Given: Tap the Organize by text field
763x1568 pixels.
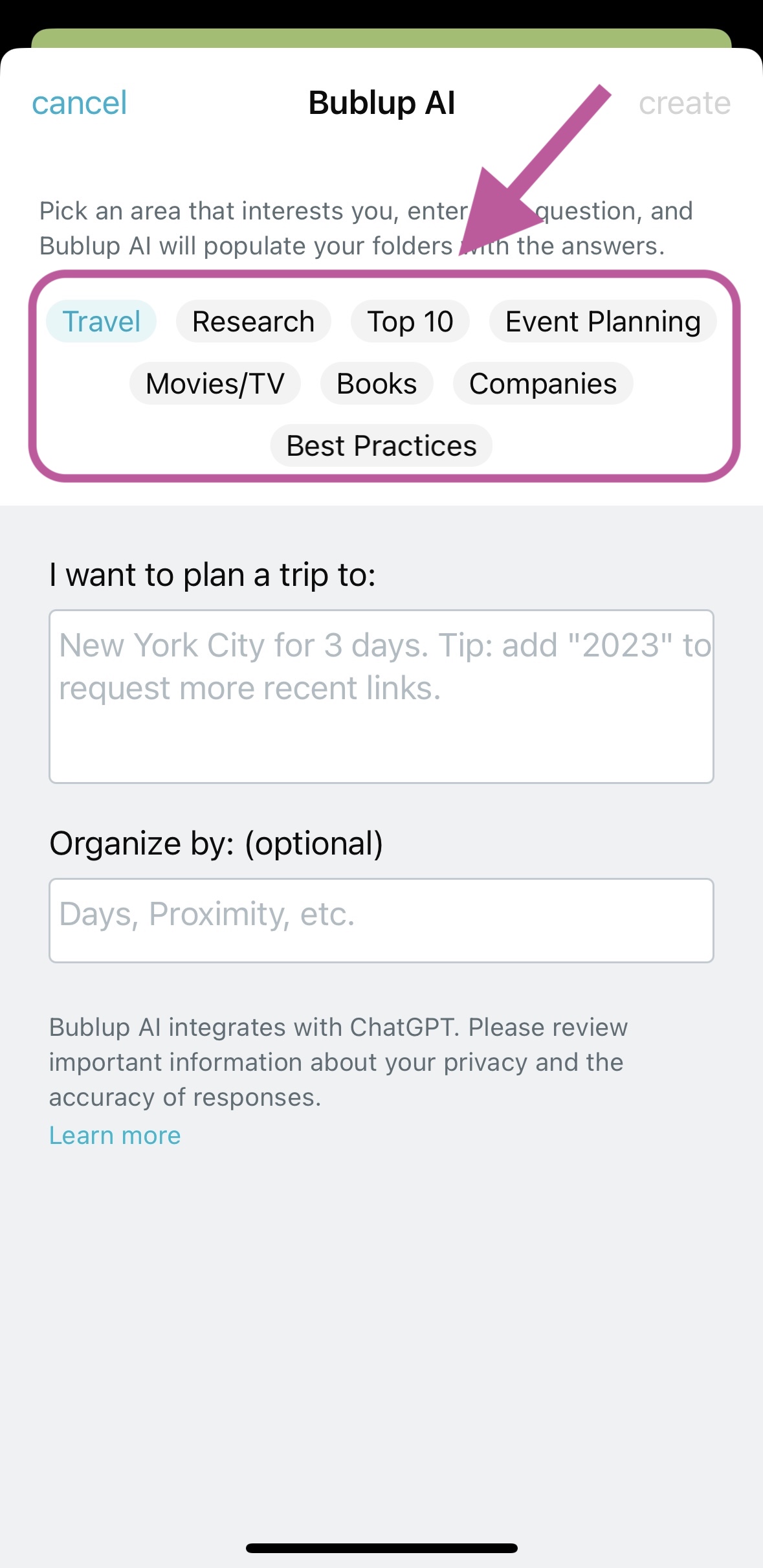Looking at the screenshot, I should 381,920.
